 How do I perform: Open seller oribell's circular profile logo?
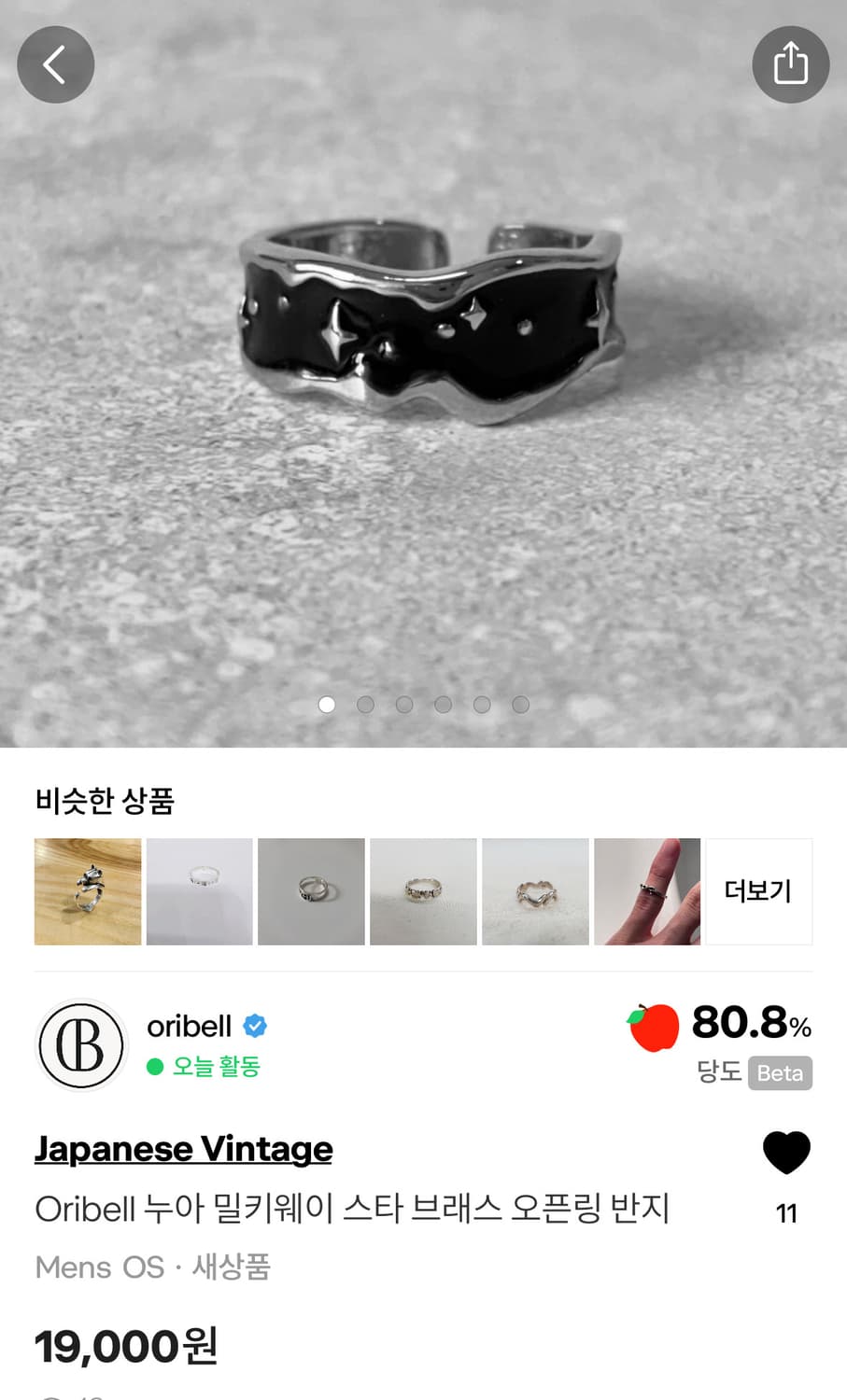(81, 1045)
